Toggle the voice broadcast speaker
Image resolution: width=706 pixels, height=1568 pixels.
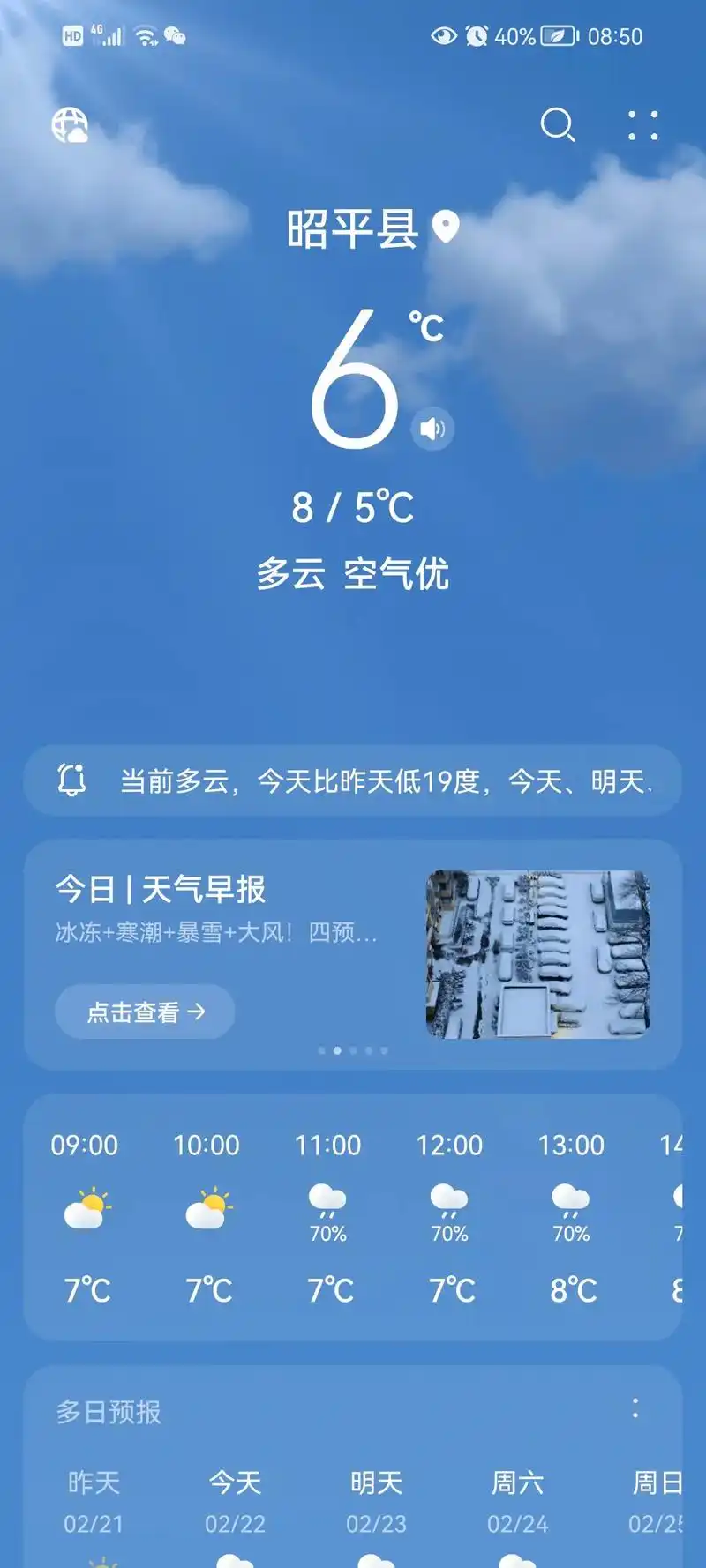[432, 429]
